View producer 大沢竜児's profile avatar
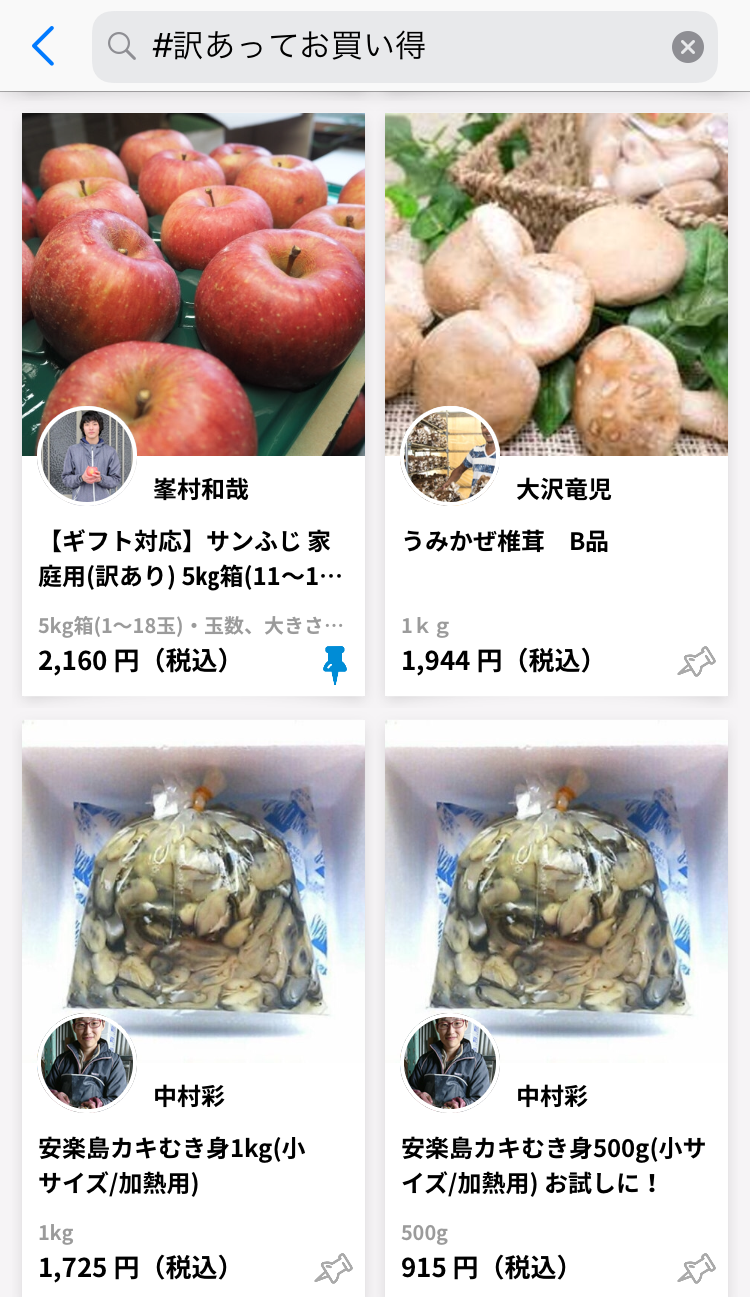The width and height of the screenshot is (750, 1297). pyautogui.click(x=450, y=456)
